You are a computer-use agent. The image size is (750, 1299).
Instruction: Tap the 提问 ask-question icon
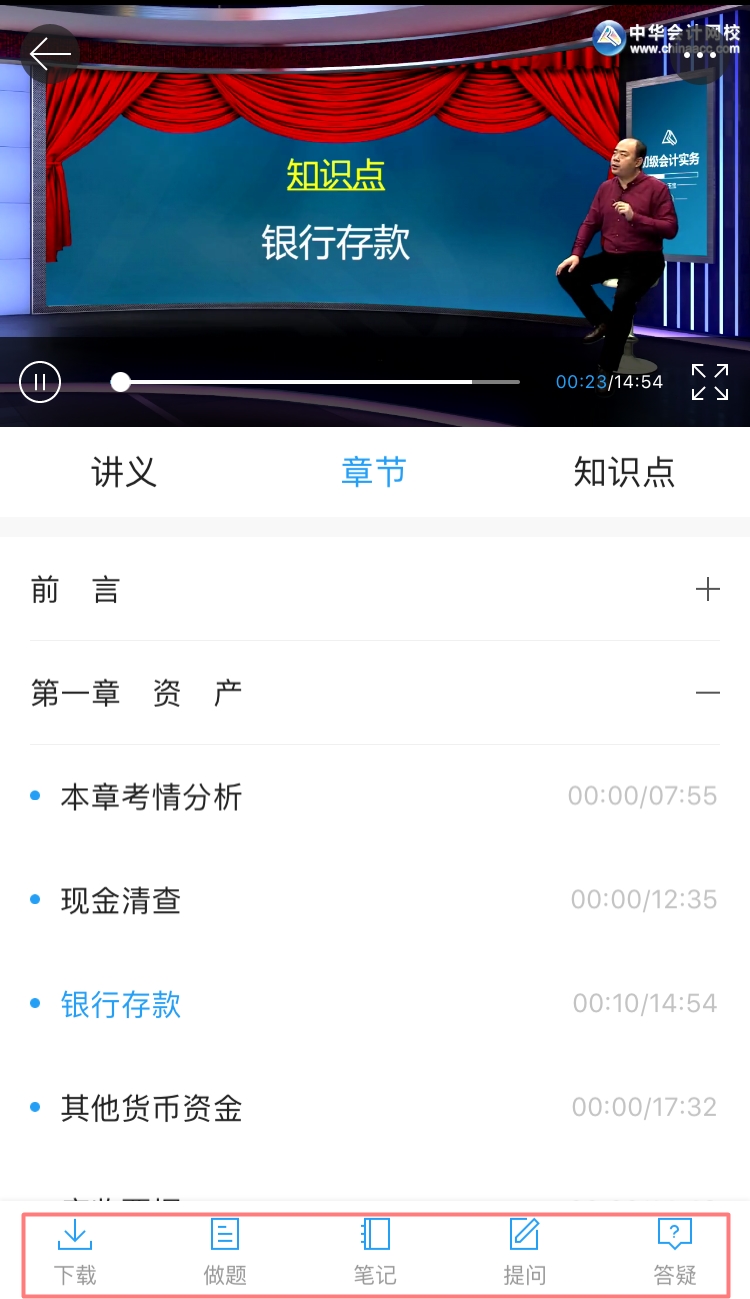tap(525, 1248)
